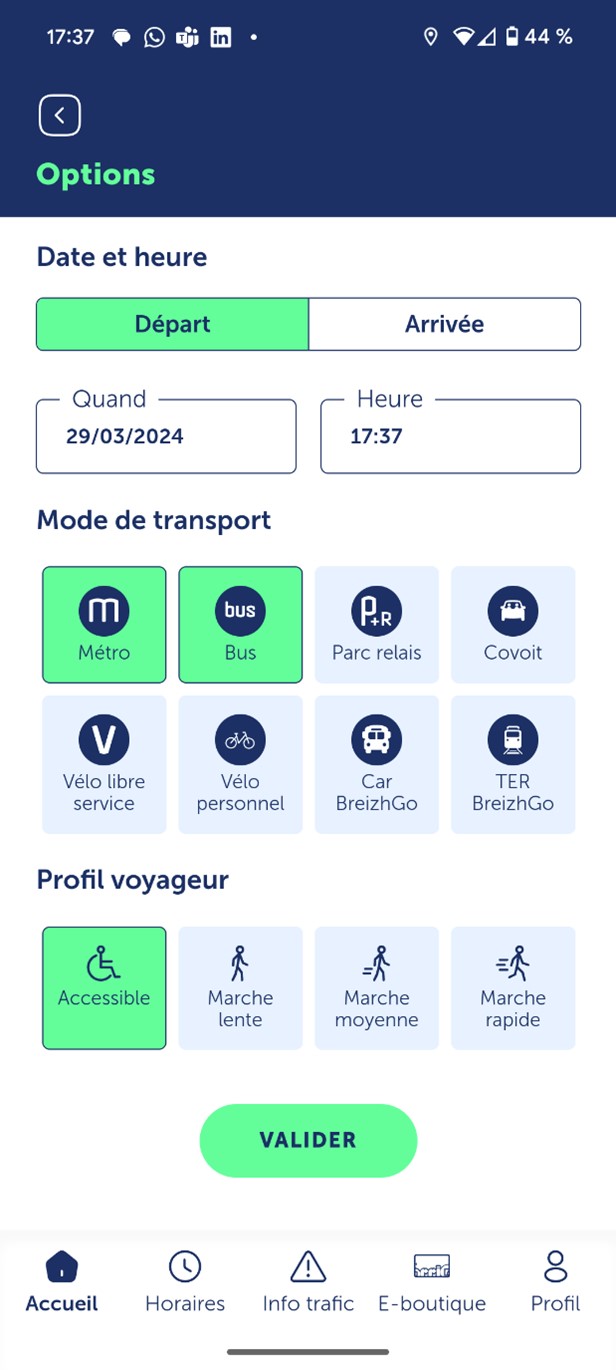
Task: Enable Car BreizhGo mode
Action: (377, 765)
